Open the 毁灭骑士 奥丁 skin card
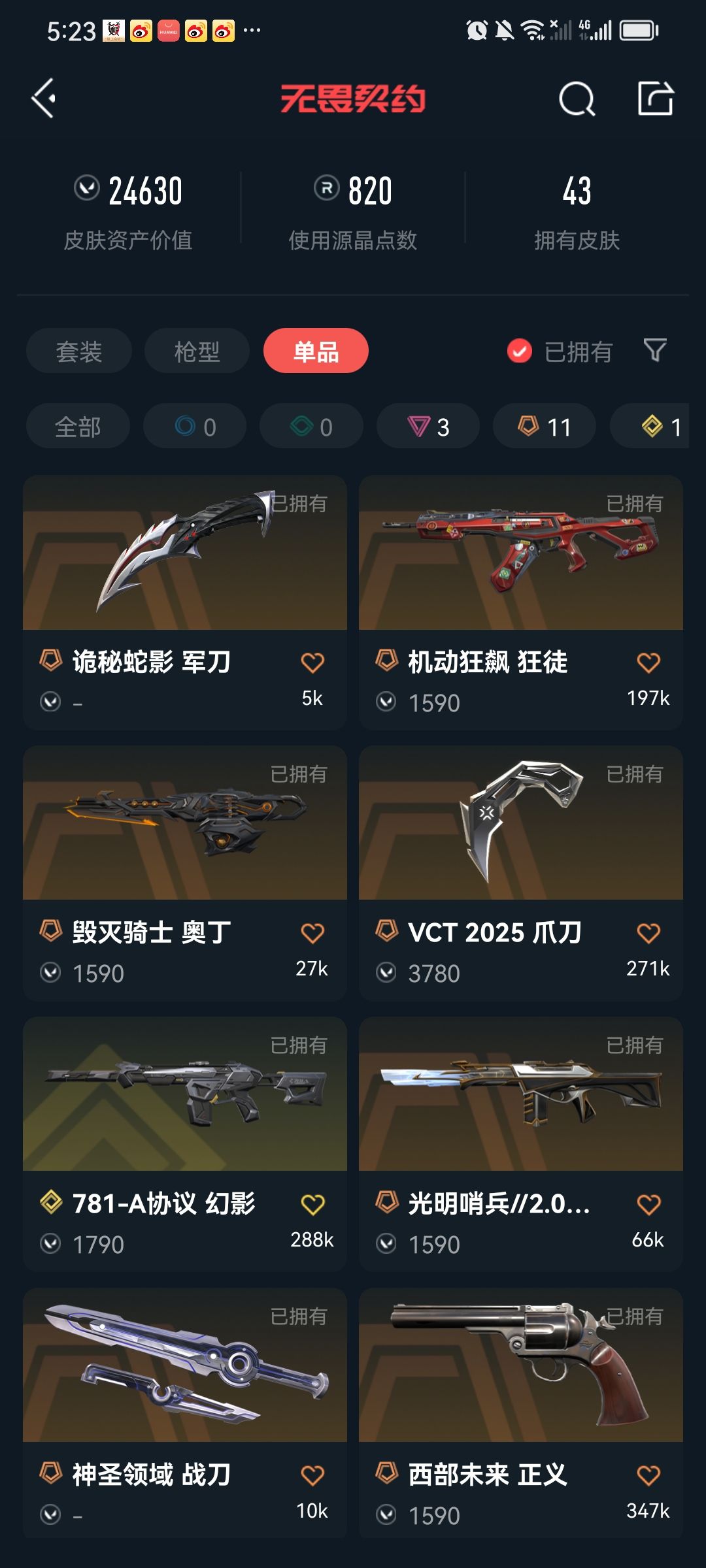 tap(185, 874)
